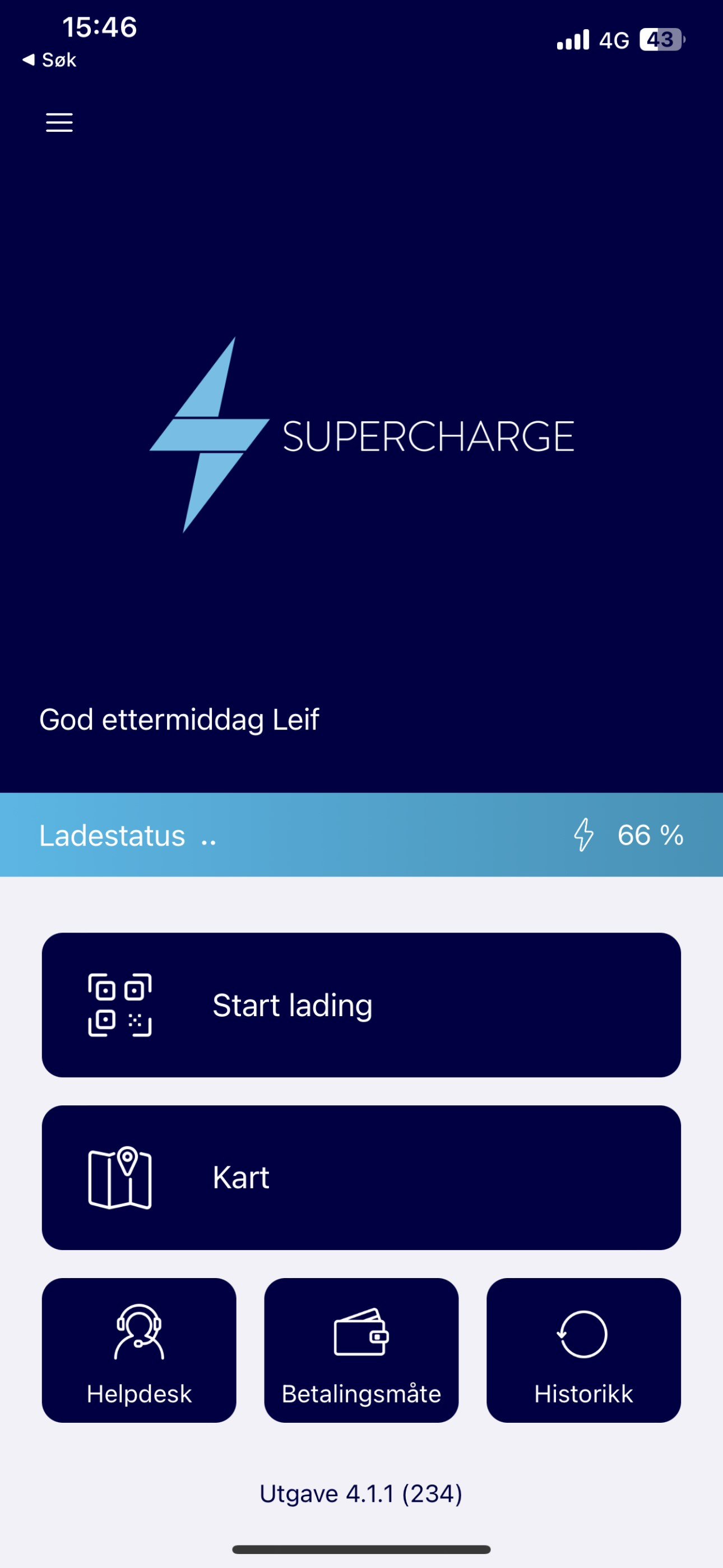723x1568 pixels.
Task: Open the hamburger navigation menu
Action: coord(58,122)
